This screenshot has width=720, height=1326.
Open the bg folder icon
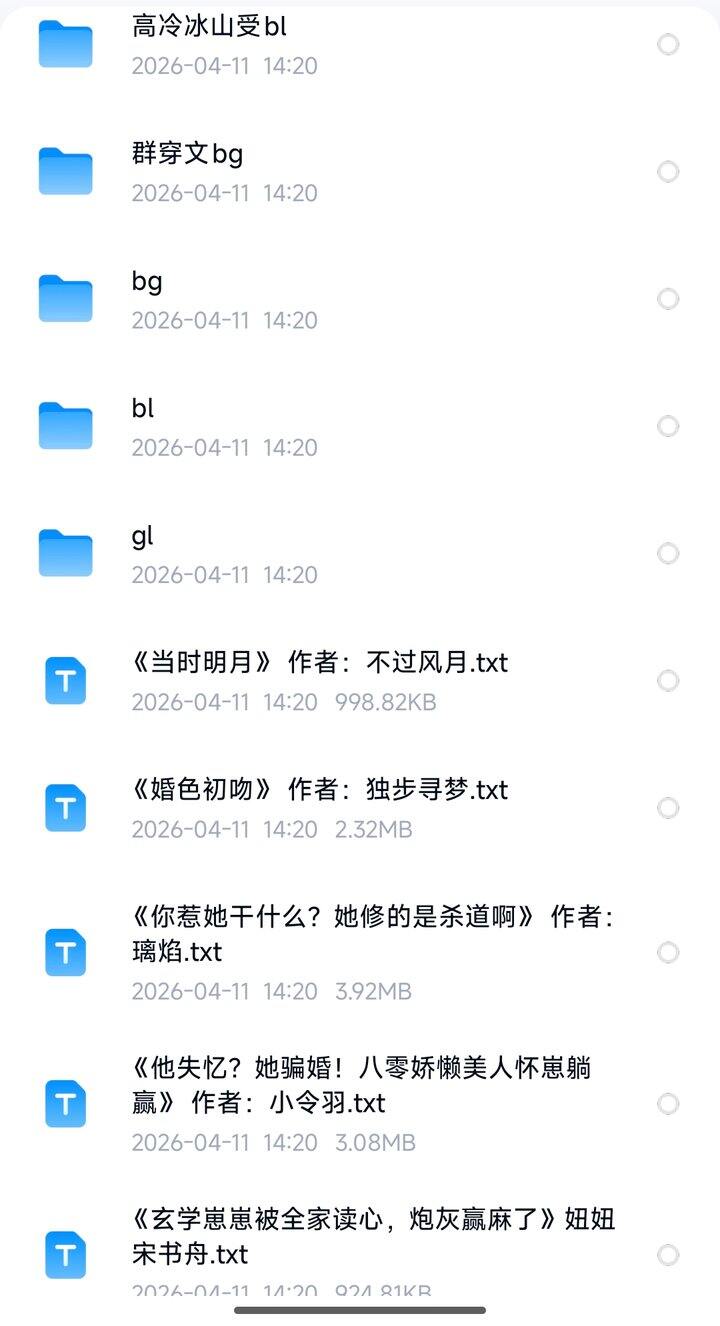[x=64, y=298]
